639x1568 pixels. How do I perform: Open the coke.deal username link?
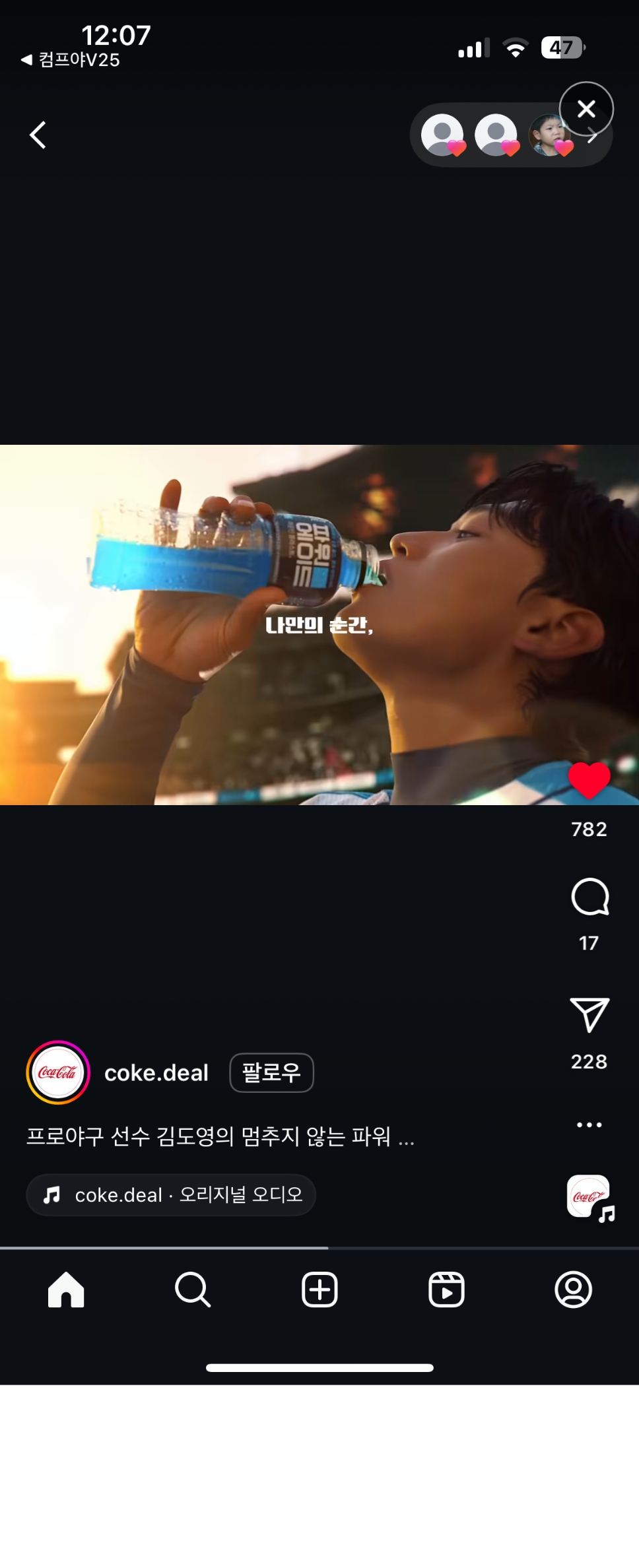(156, 1072)
